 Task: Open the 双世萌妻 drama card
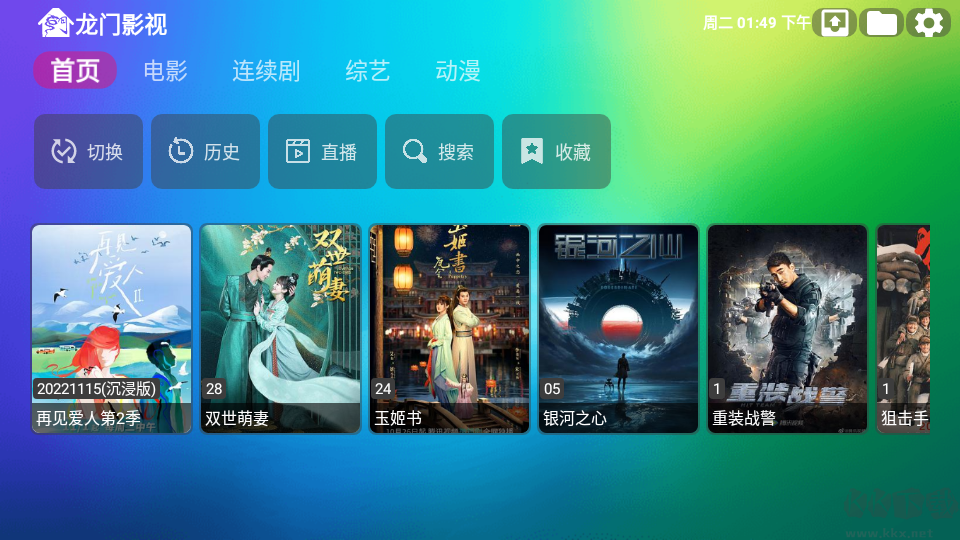click(280, 328)
